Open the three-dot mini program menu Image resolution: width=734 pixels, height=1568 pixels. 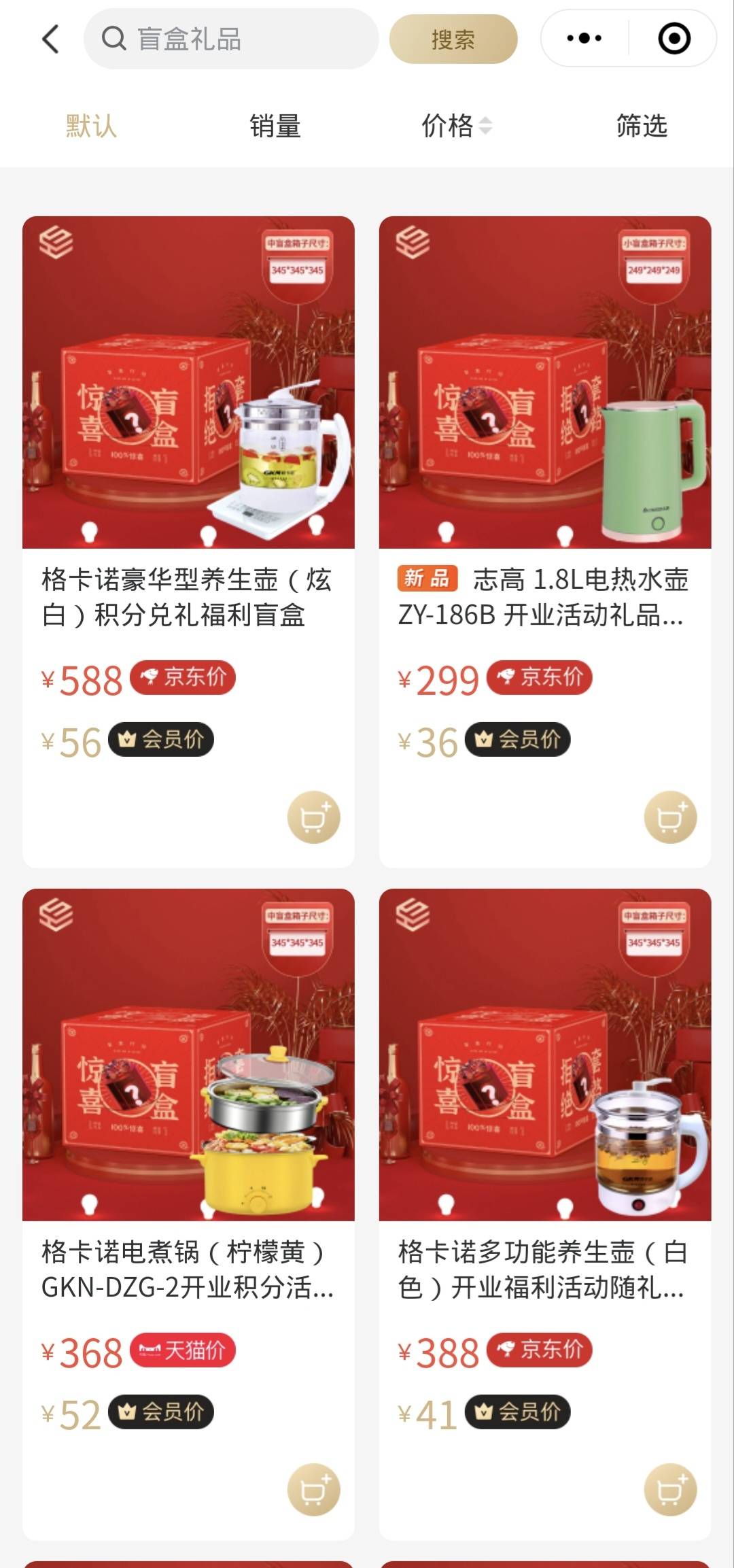pos(584,38)
